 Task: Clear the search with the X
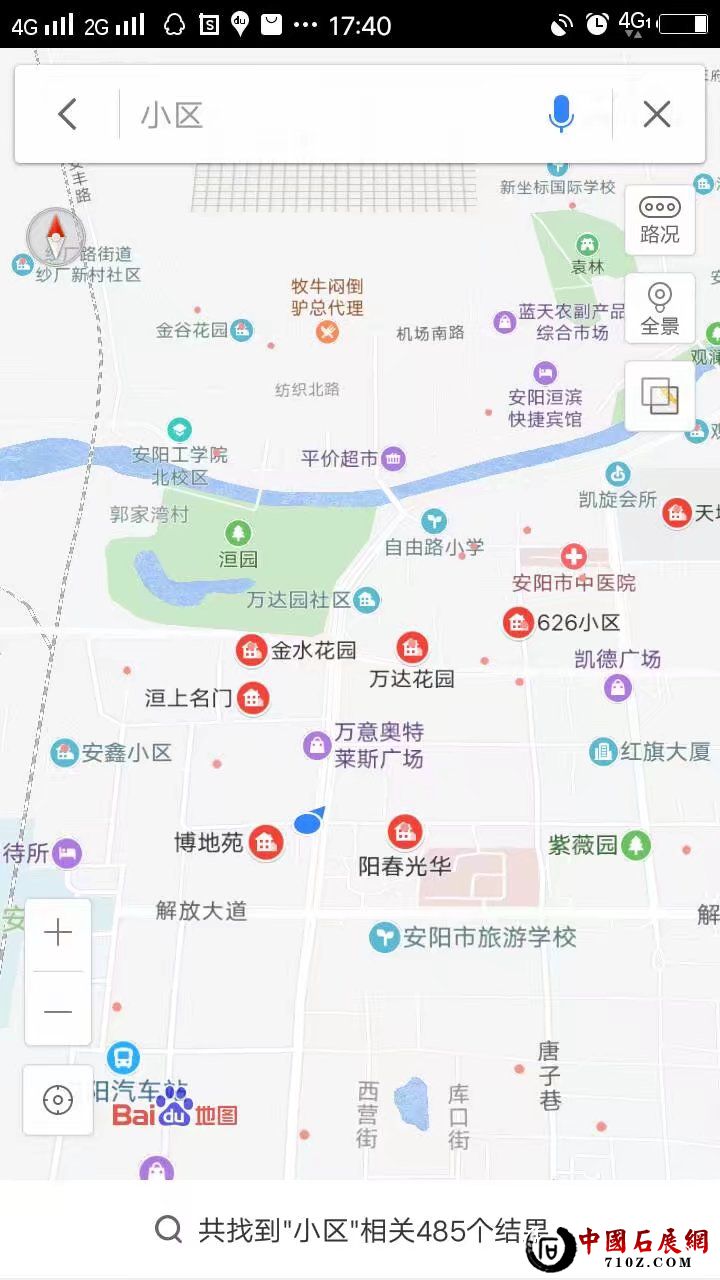[657, 114]
